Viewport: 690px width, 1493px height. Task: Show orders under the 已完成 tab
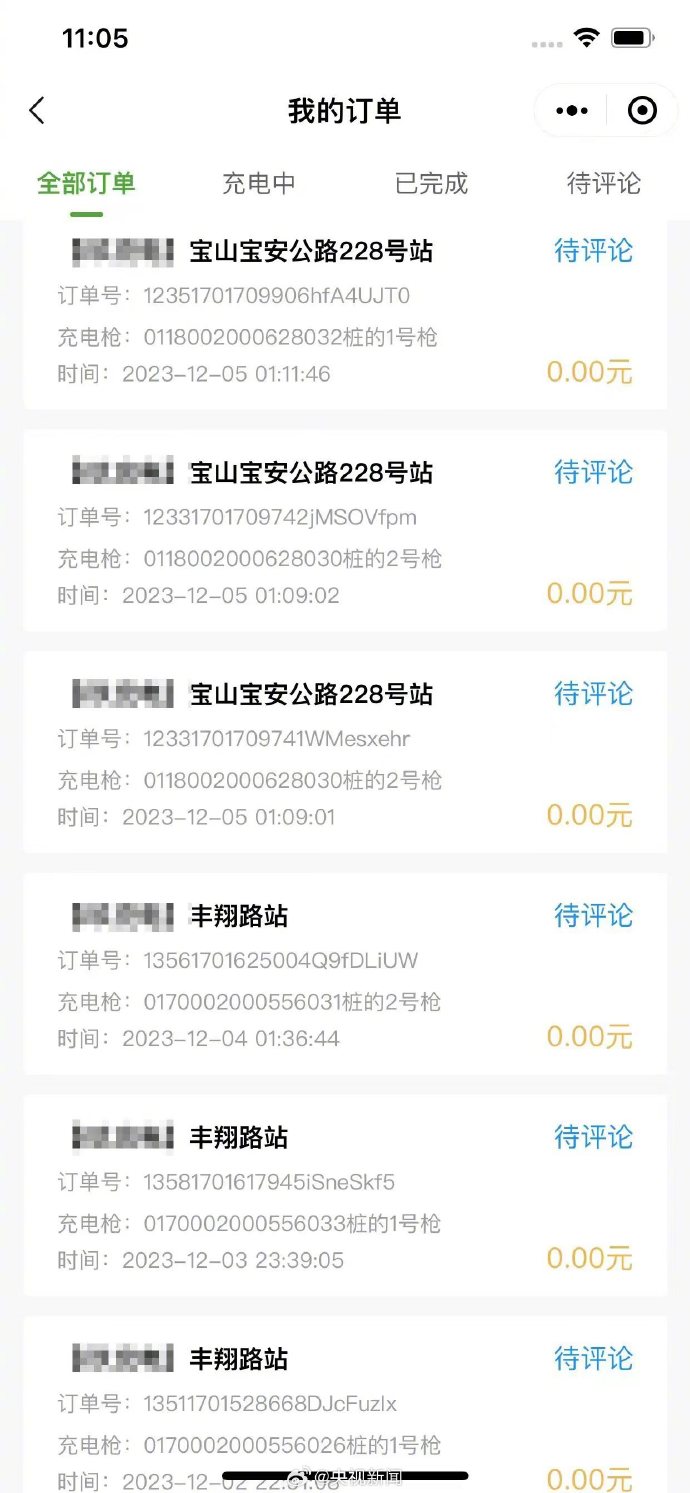click(431, 184)
